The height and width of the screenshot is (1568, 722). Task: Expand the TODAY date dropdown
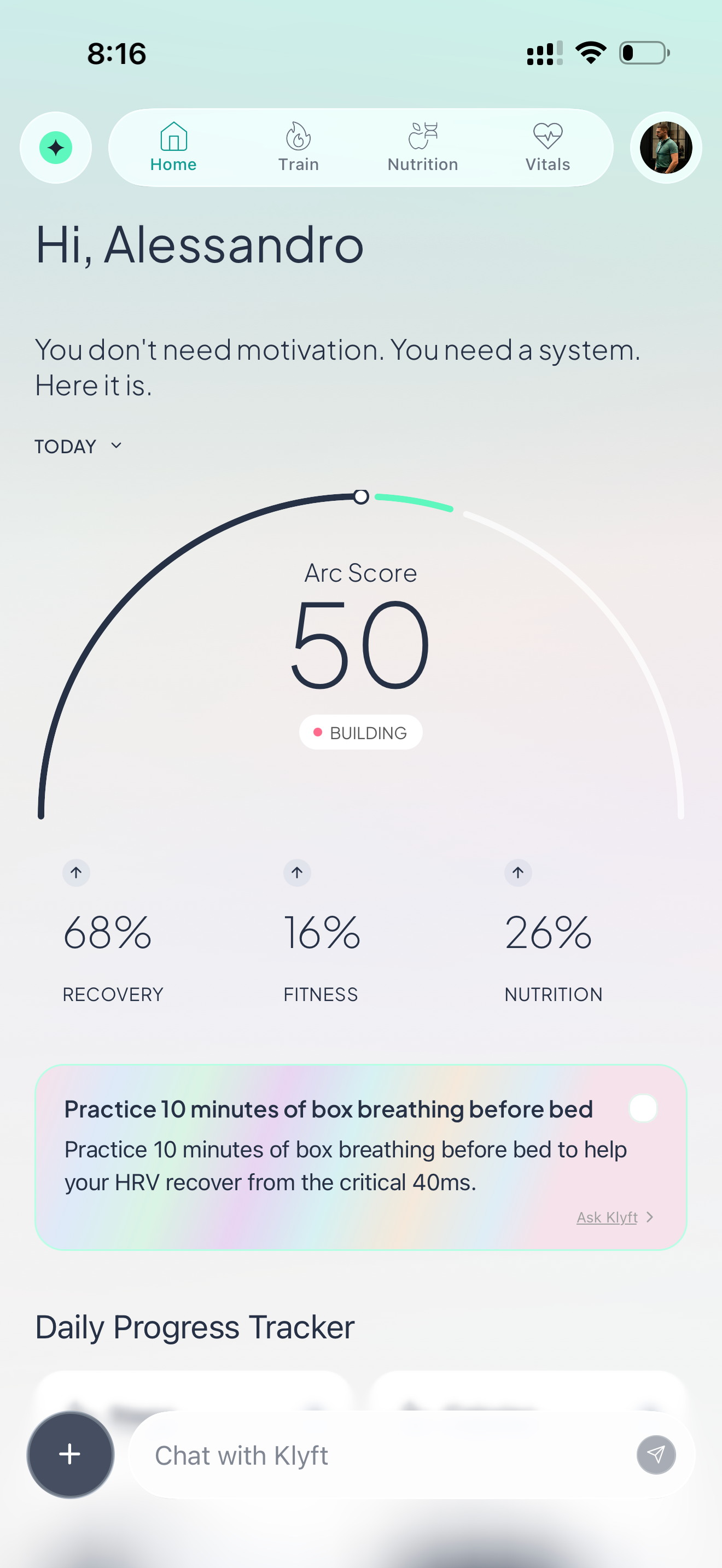[78, 446]
